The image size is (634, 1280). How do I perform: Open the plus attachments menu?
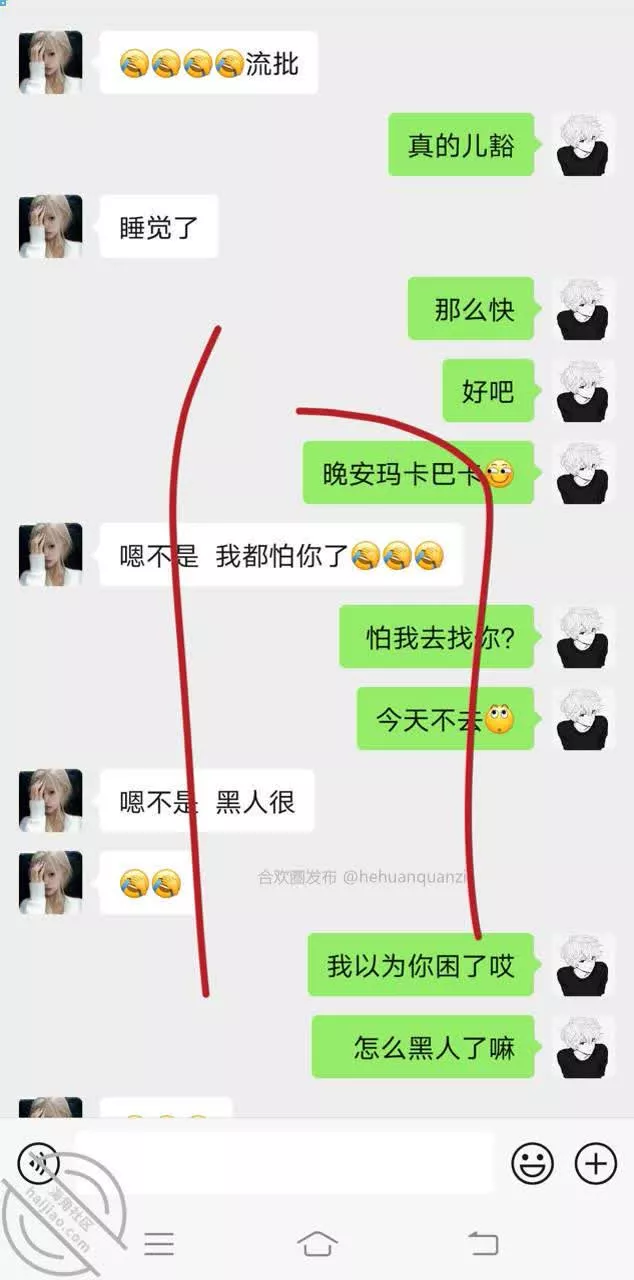(595, 1163)
